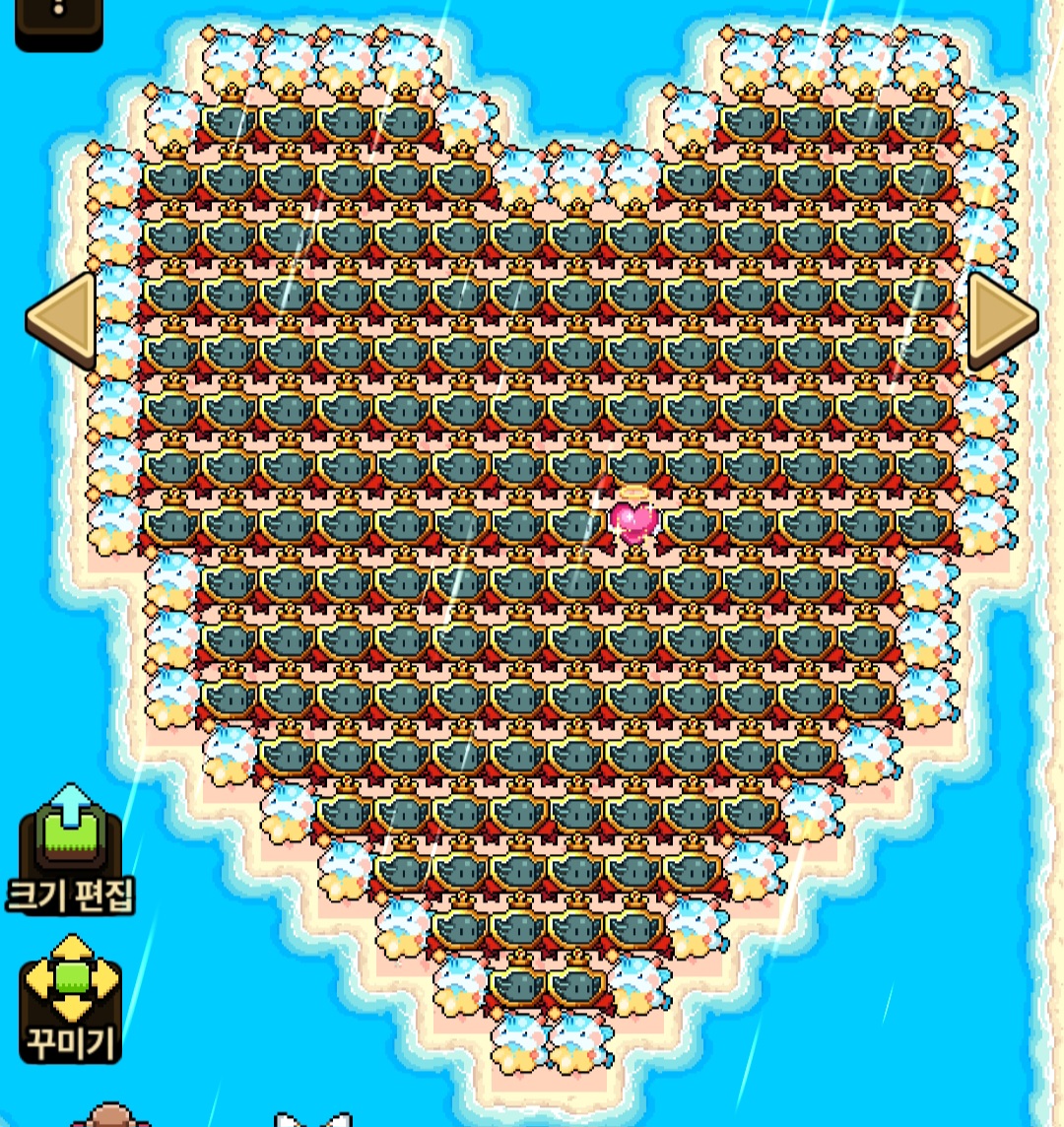Open the 크기 편집 size edit button
Viewport: 1064px width, 1127px height.
(70, 849)
